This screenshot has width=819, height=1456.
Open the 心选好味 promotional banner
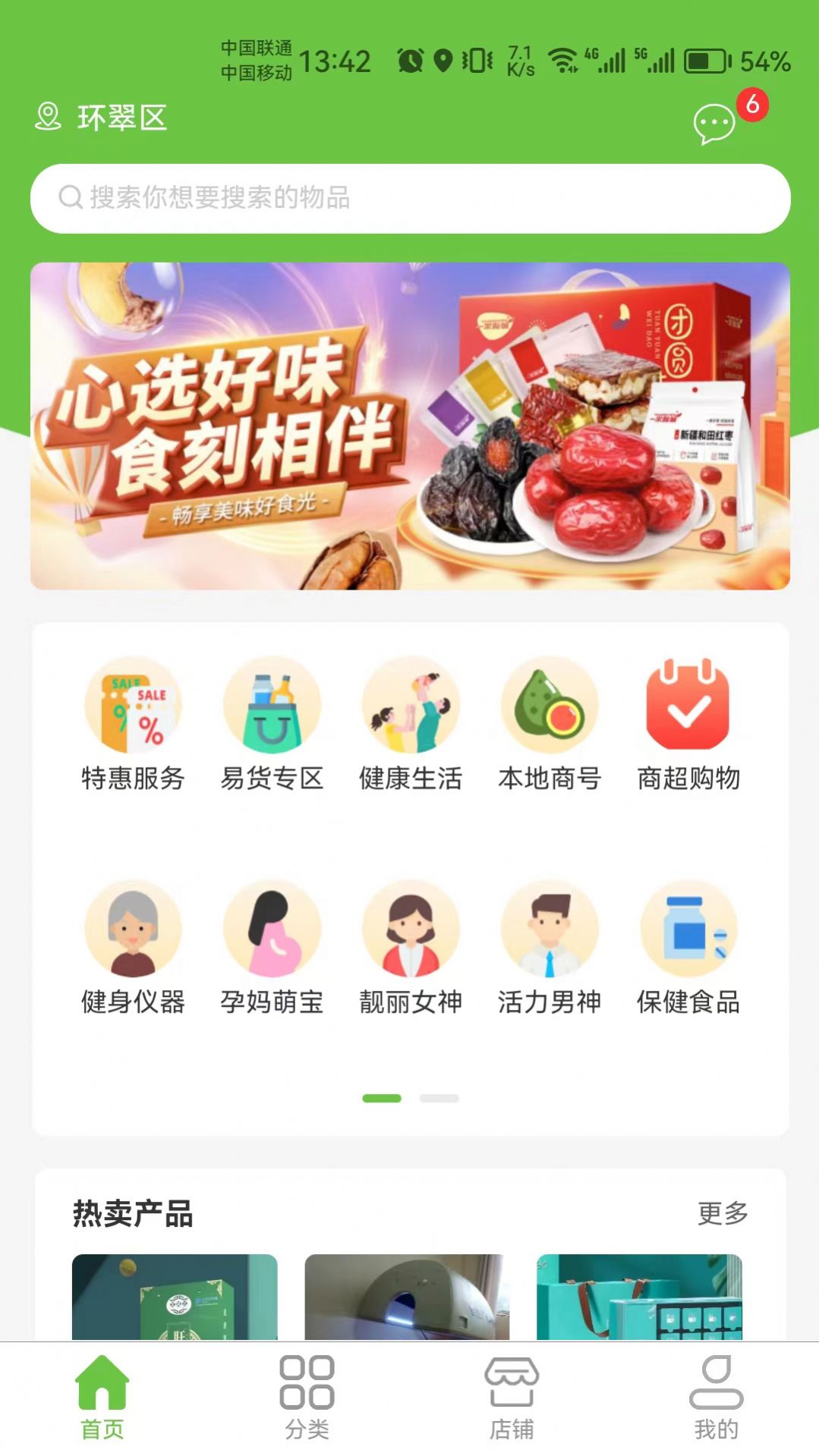pos(410,426)
